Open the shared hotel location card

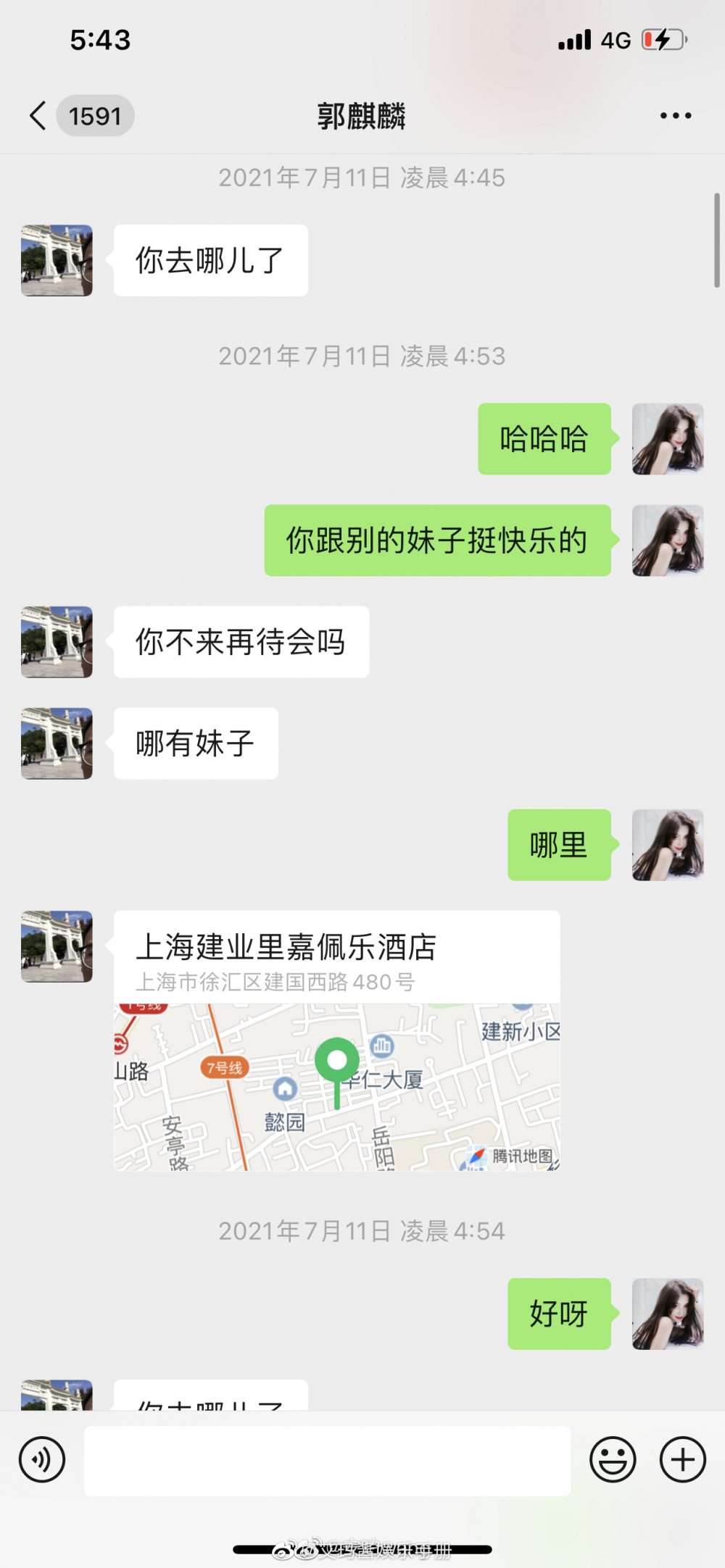coord(336,1041)
